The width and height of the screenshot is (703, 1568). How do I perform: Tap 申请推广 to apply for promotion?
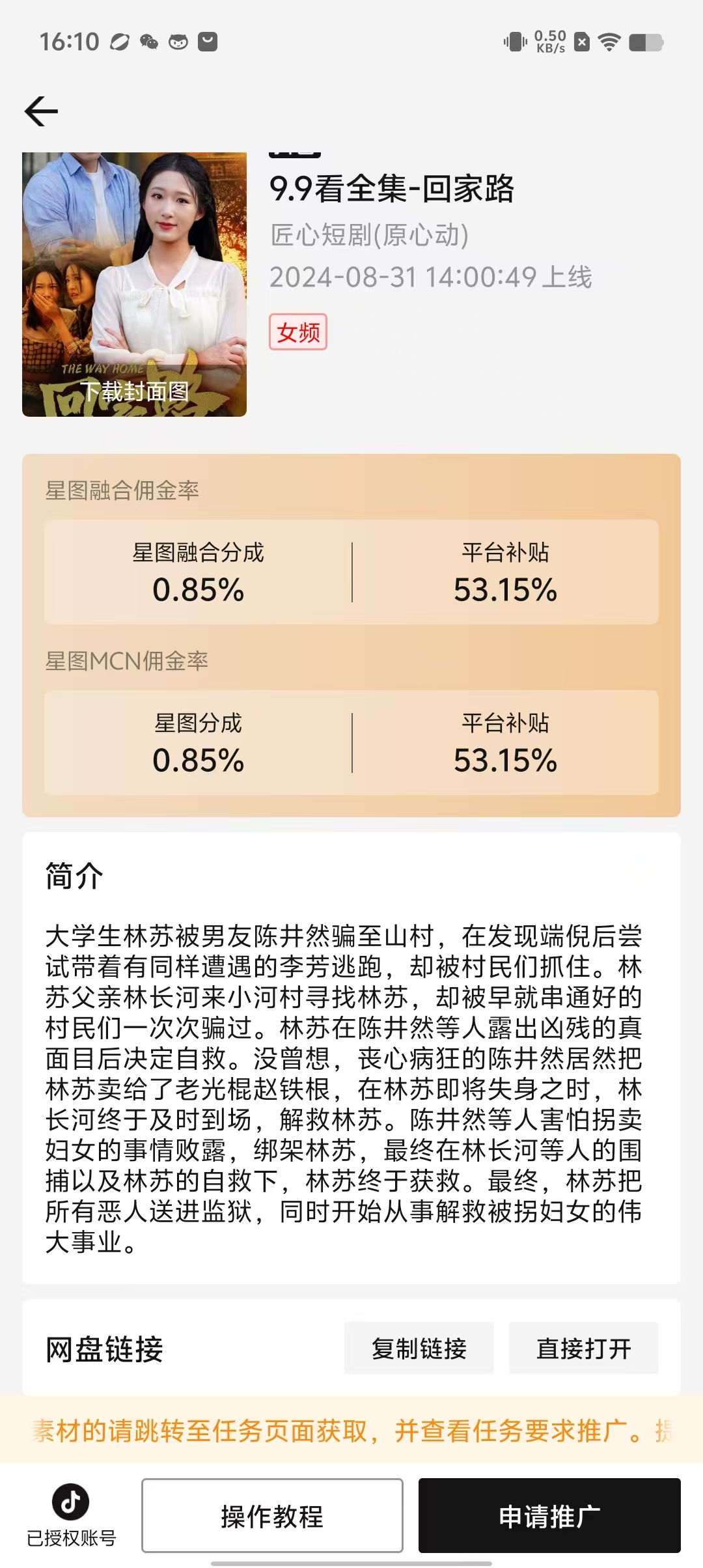point(549,1516)
